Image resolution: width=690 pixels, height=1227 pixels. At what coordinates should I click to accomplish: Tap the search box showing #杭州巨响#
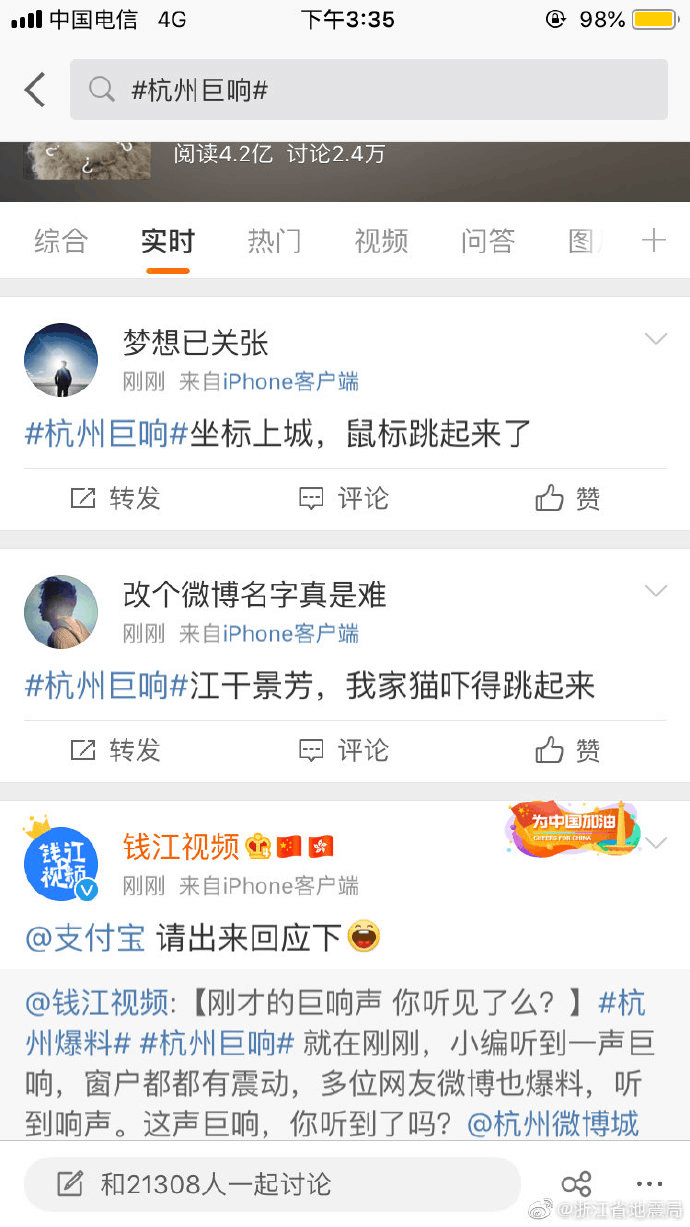[368, 90]
